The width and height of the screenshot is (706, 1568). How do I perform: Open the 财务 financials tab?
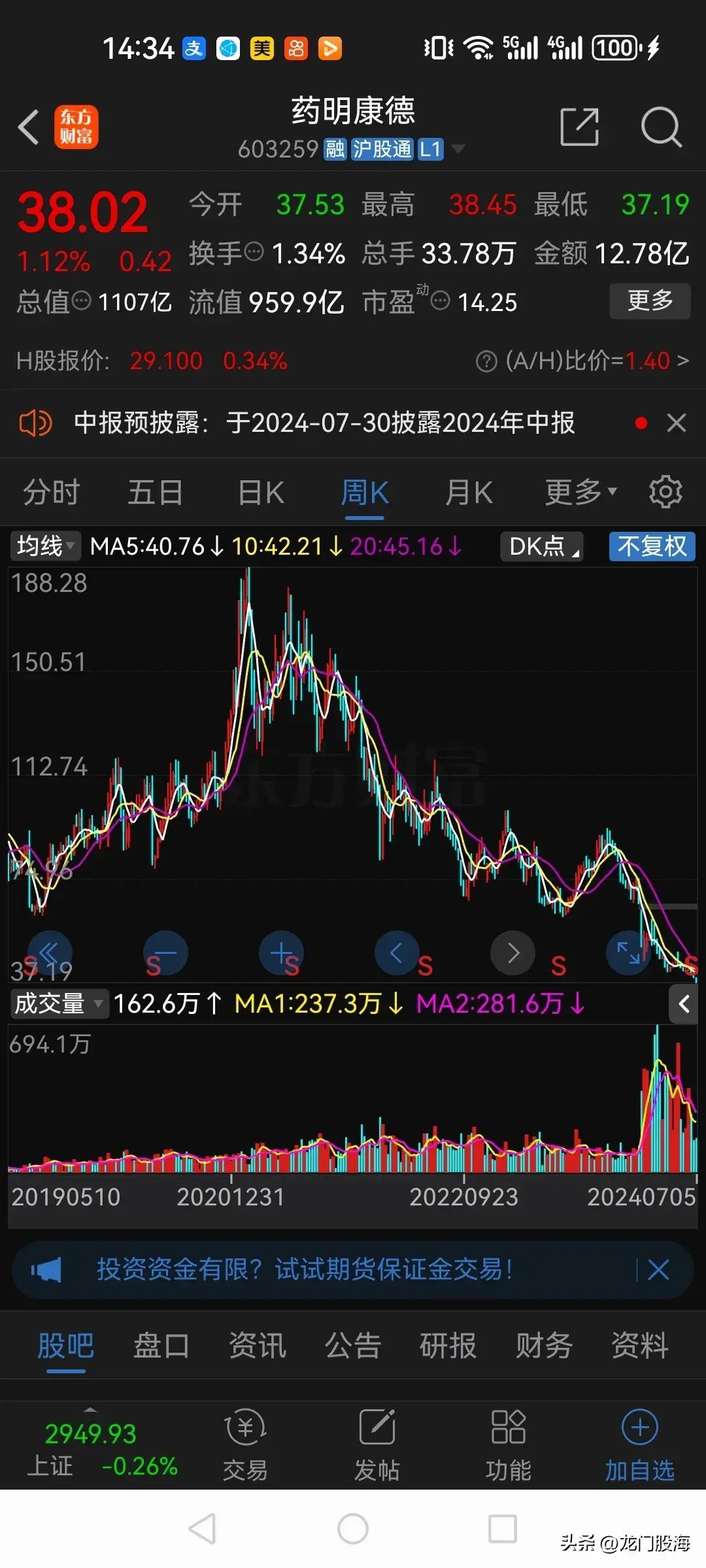click(x=543, y=1347)
